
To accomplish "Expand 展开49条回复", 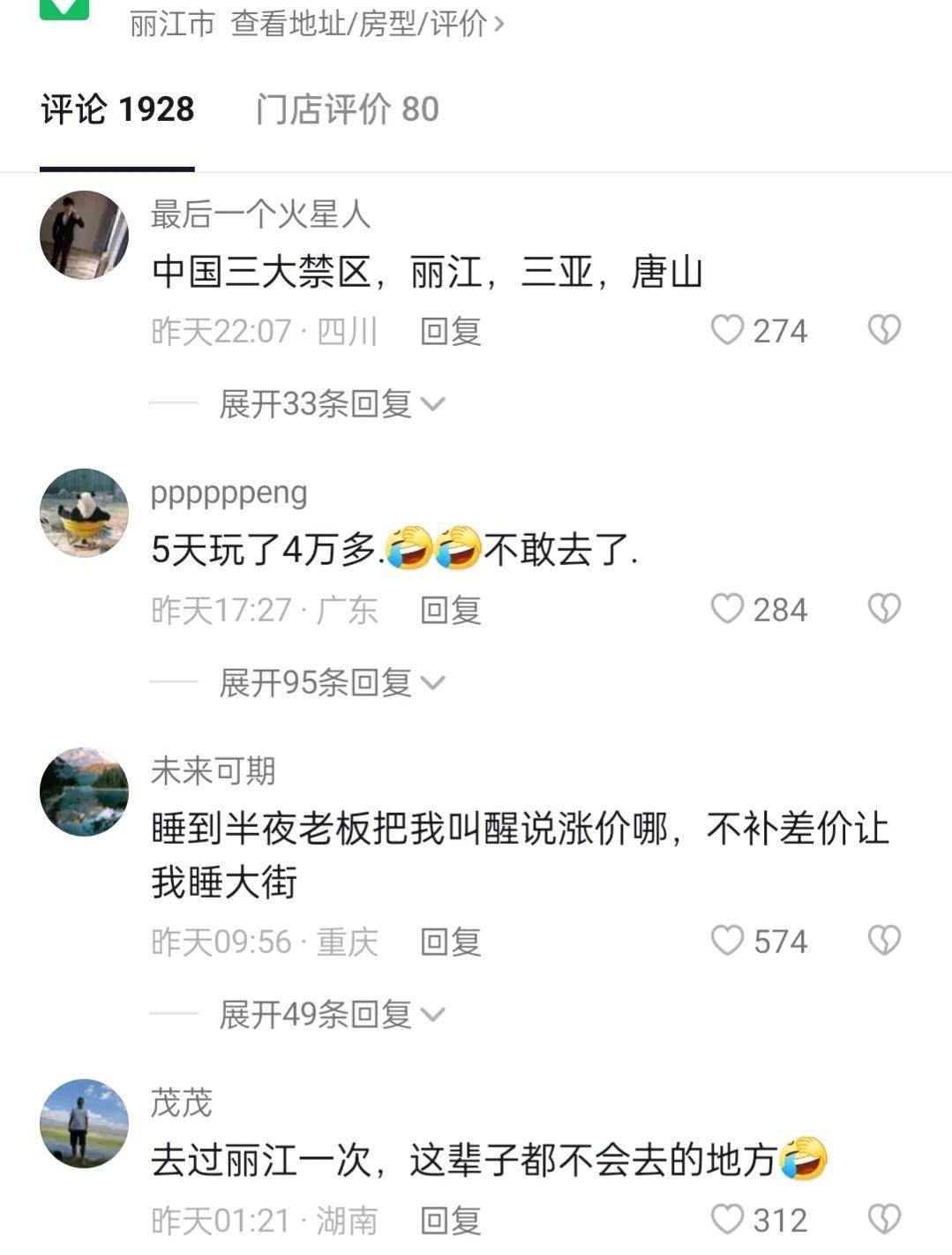I will pyautogui.click(x=331, y=1015).
